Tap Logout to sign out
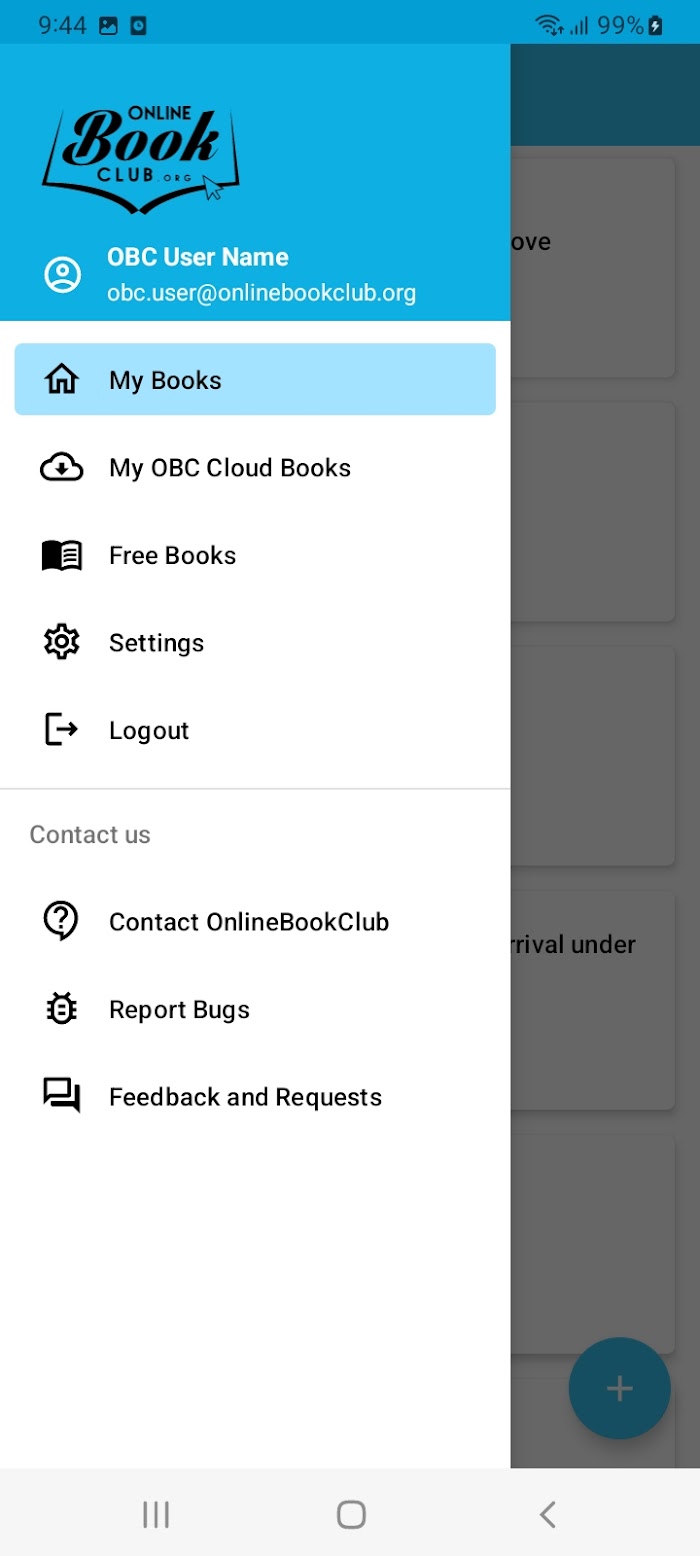Viewport: 700px width, 1556px height. [255, 730]
